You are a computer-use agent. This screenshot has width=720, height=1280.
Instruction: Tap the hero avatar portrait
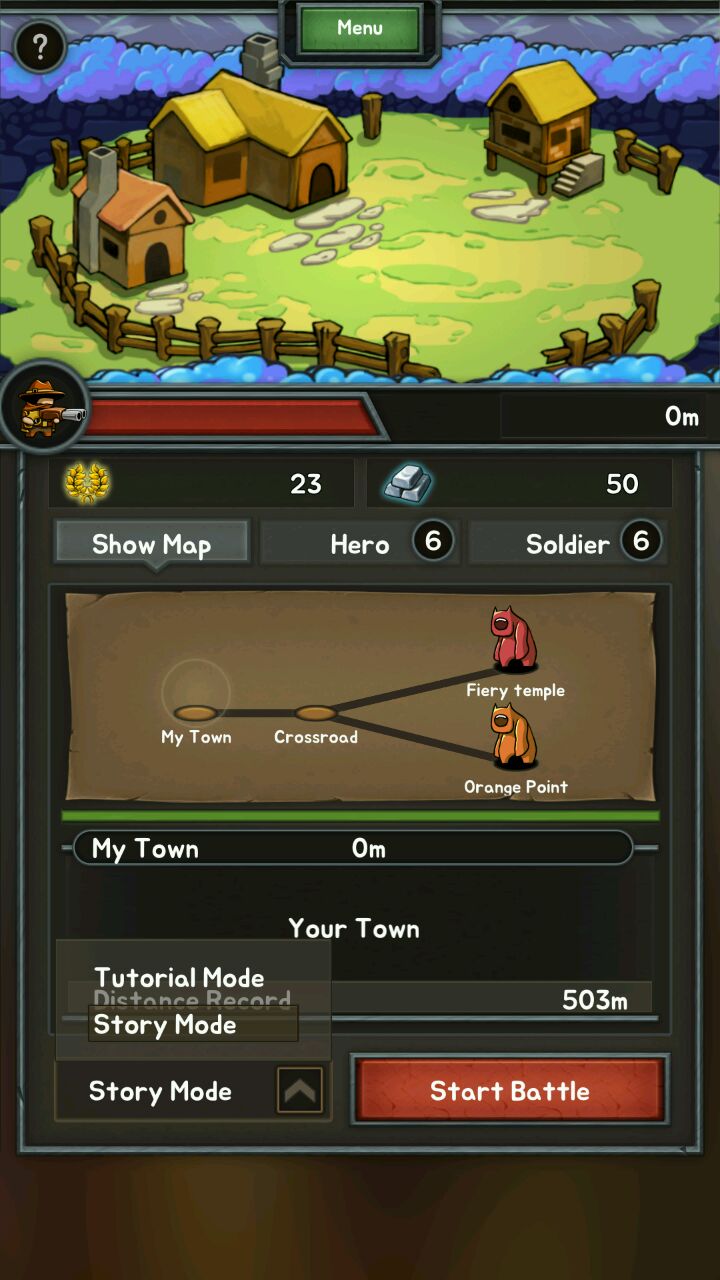click(x=40, y=405)
